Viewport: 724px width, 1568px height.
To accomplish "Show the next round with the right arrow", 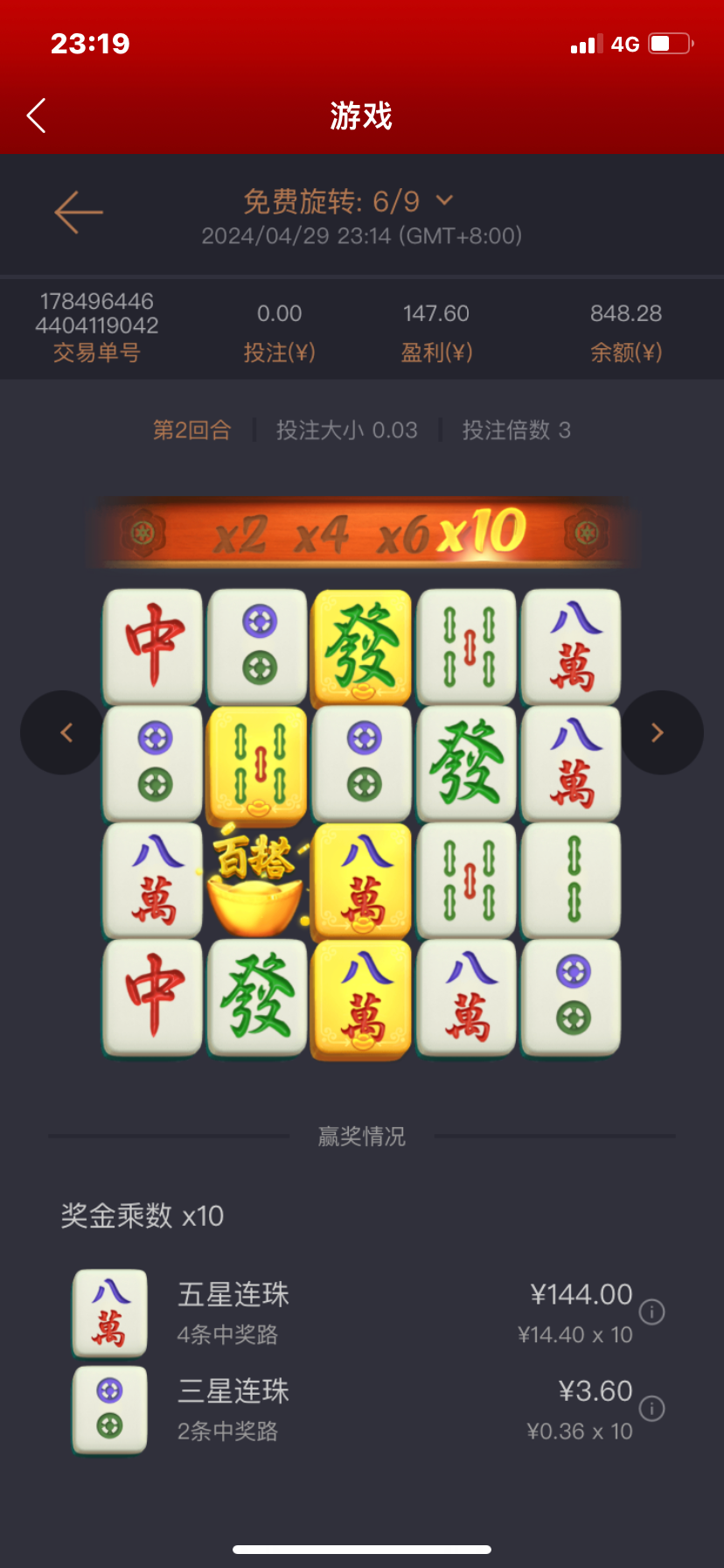I will pyautogui.click(x=660, y=733).
